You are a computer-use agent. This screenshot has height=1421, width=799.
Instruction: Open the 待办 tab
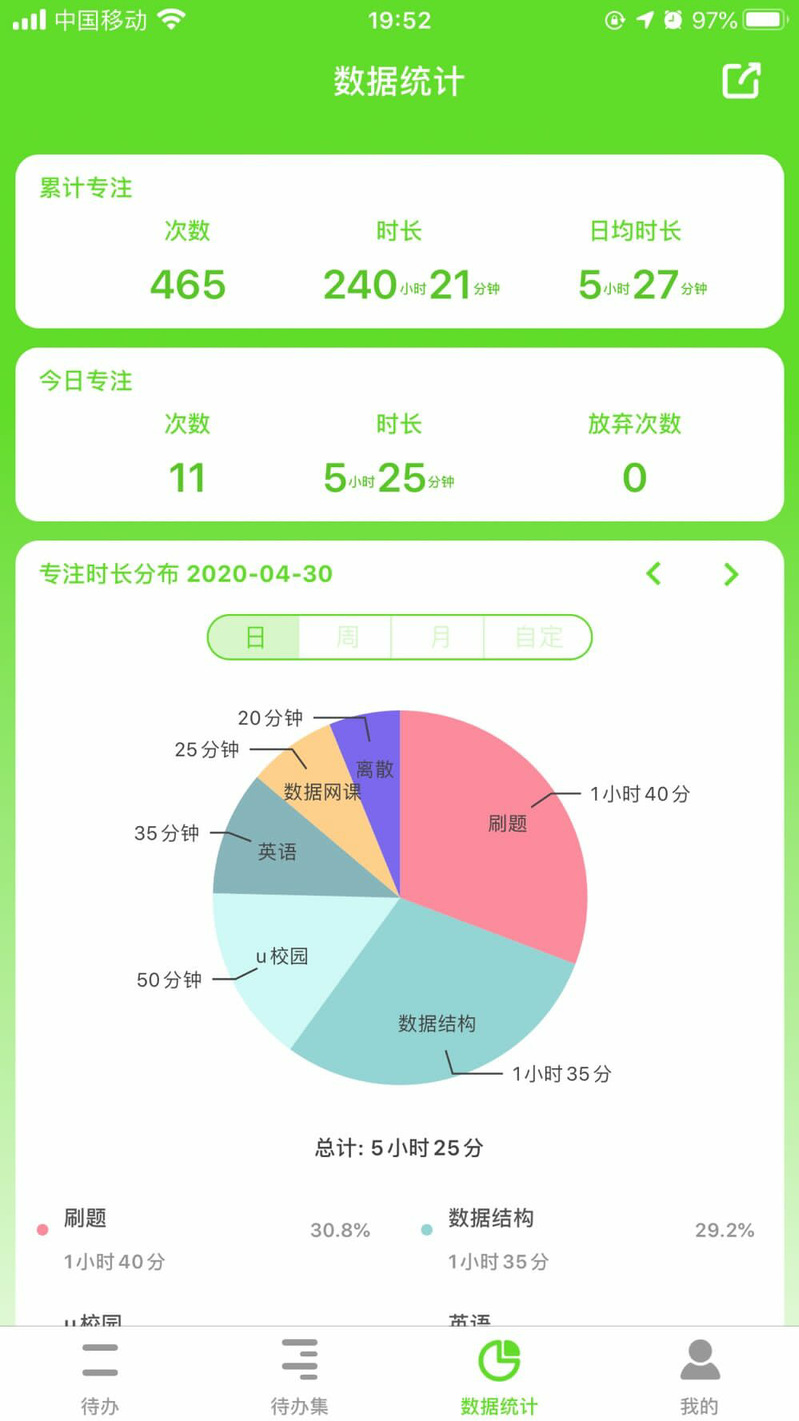pos(99,1376)
